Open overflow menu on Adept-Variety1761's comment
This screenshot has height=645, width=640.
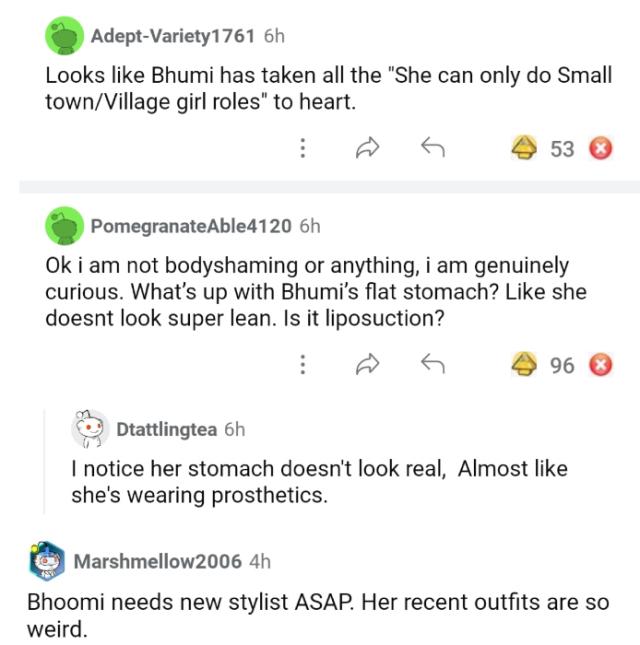click(x=302, y=149)
